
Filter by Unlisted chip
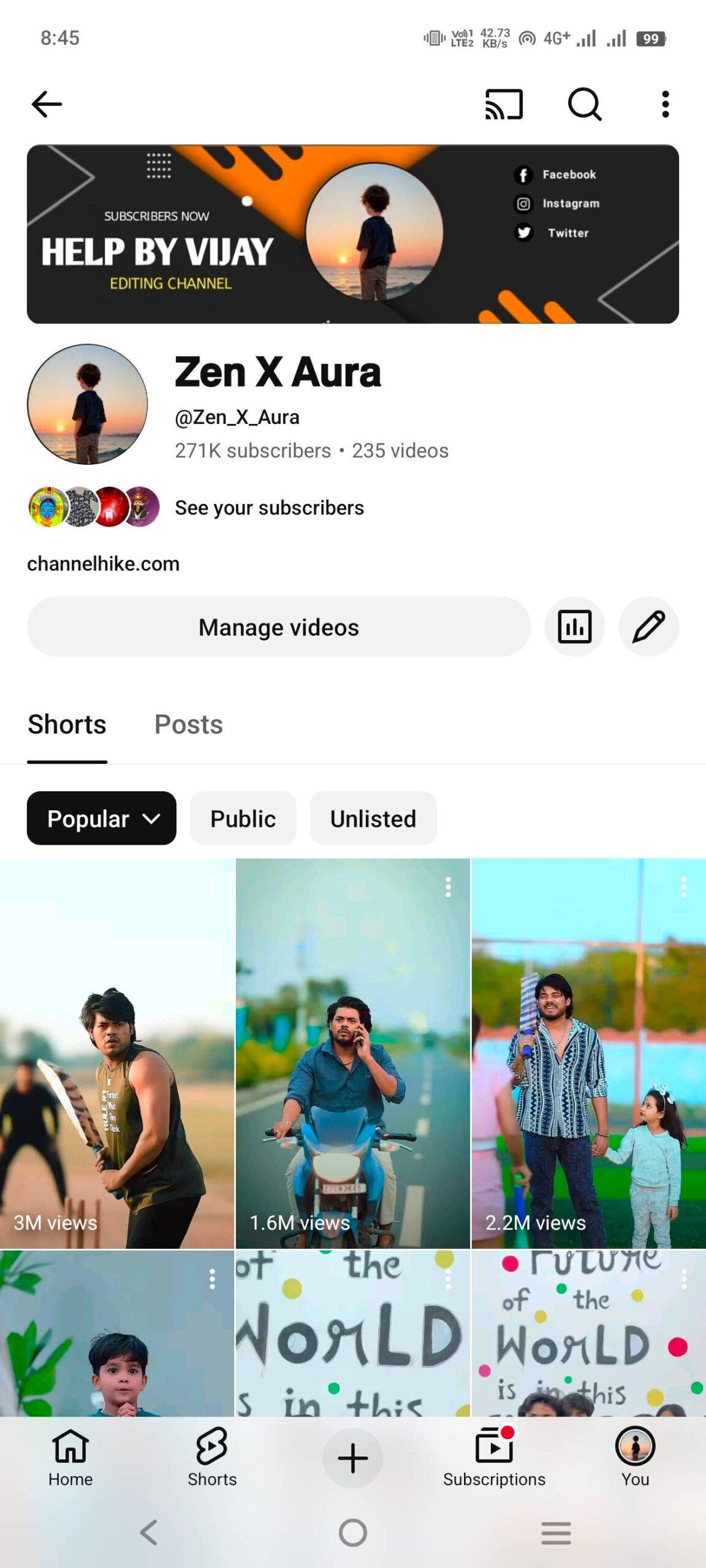(x=373, y=818)
